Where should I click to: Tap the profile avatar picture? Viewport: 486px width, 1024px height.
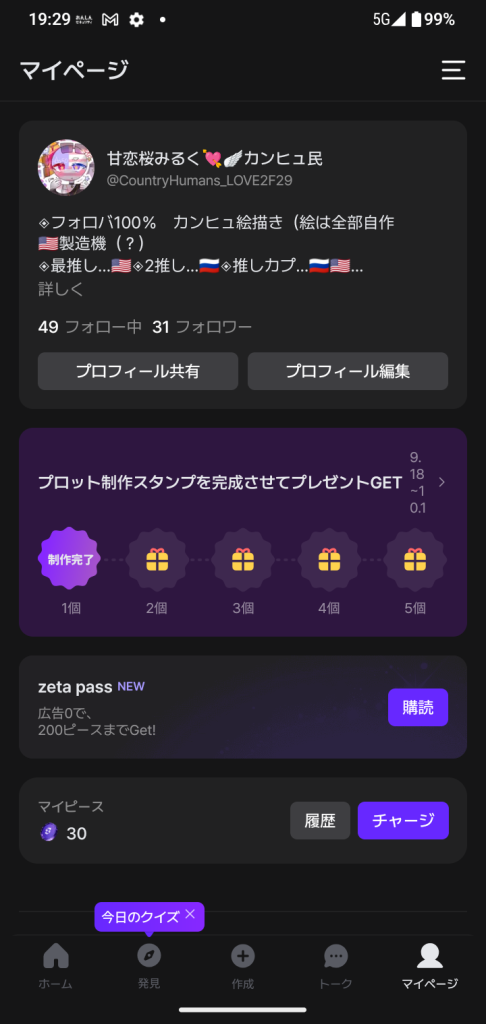point(66,168)
